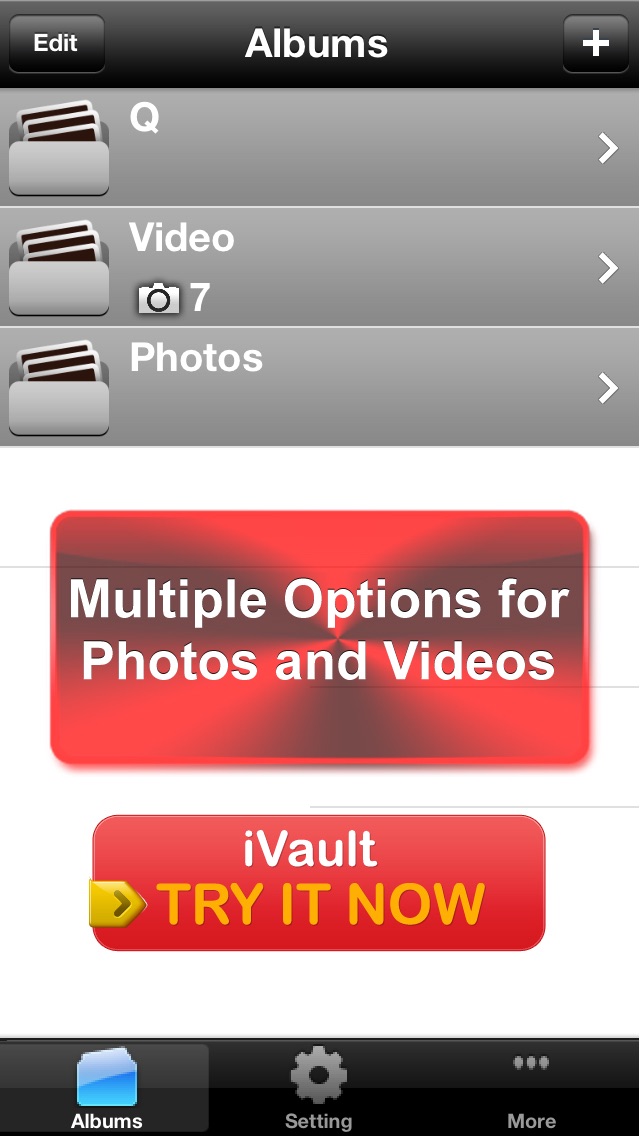Switch to the Albums tab
This screenshot has height=1136, width=640.
[106, 1090]
